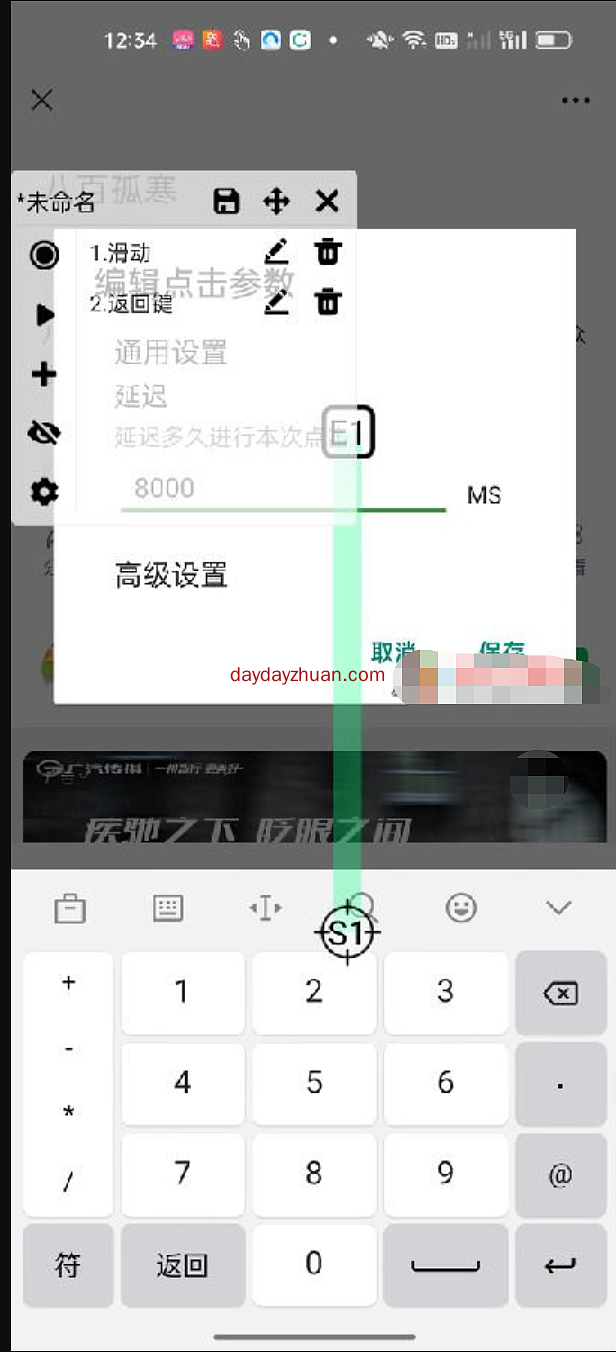
Task: Edit step 1.滑动 with its pencil icon
Action: [x=277, y=252]
